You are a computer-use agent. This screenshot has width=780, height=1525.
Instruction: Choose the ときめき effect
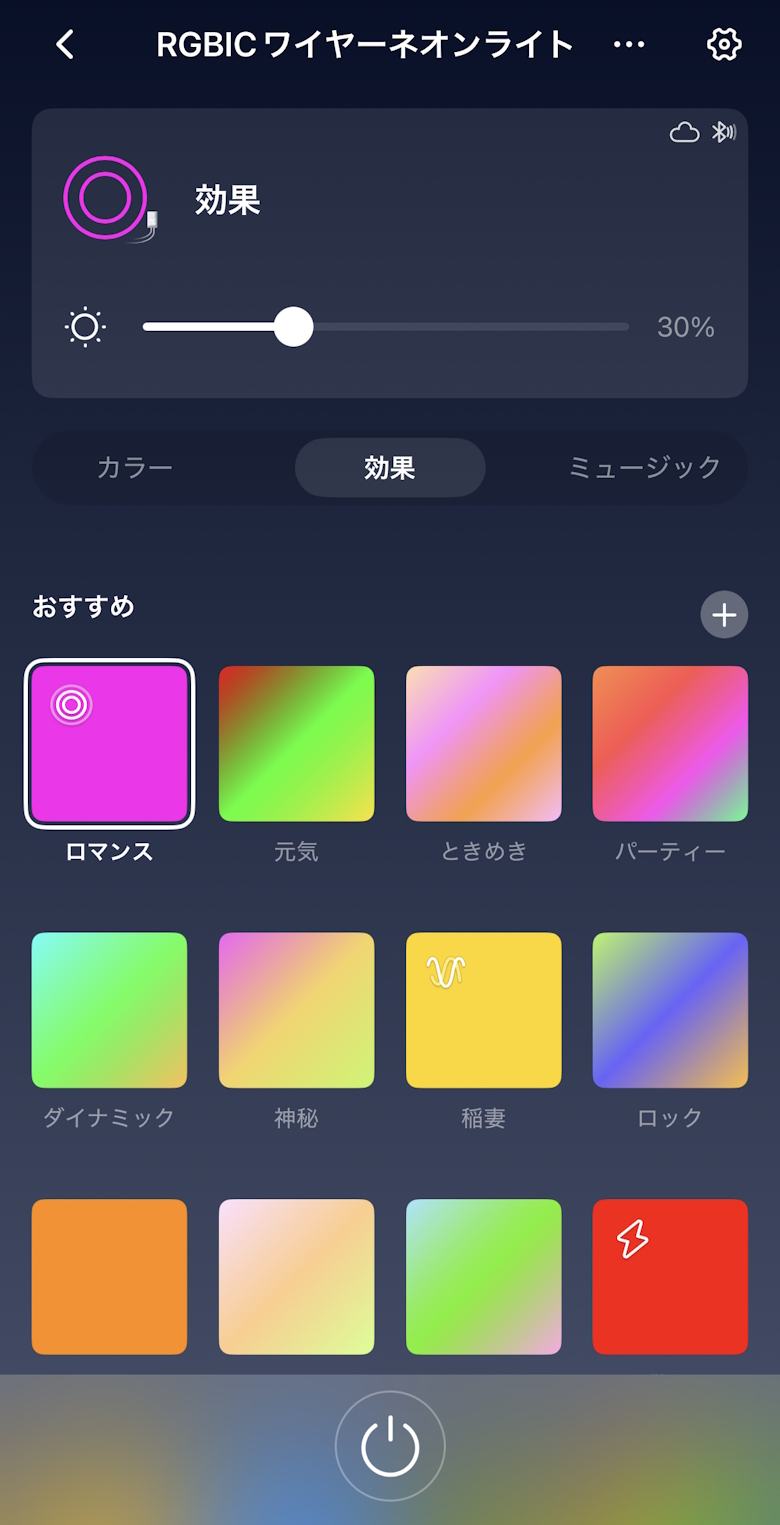tap(483, 744)
